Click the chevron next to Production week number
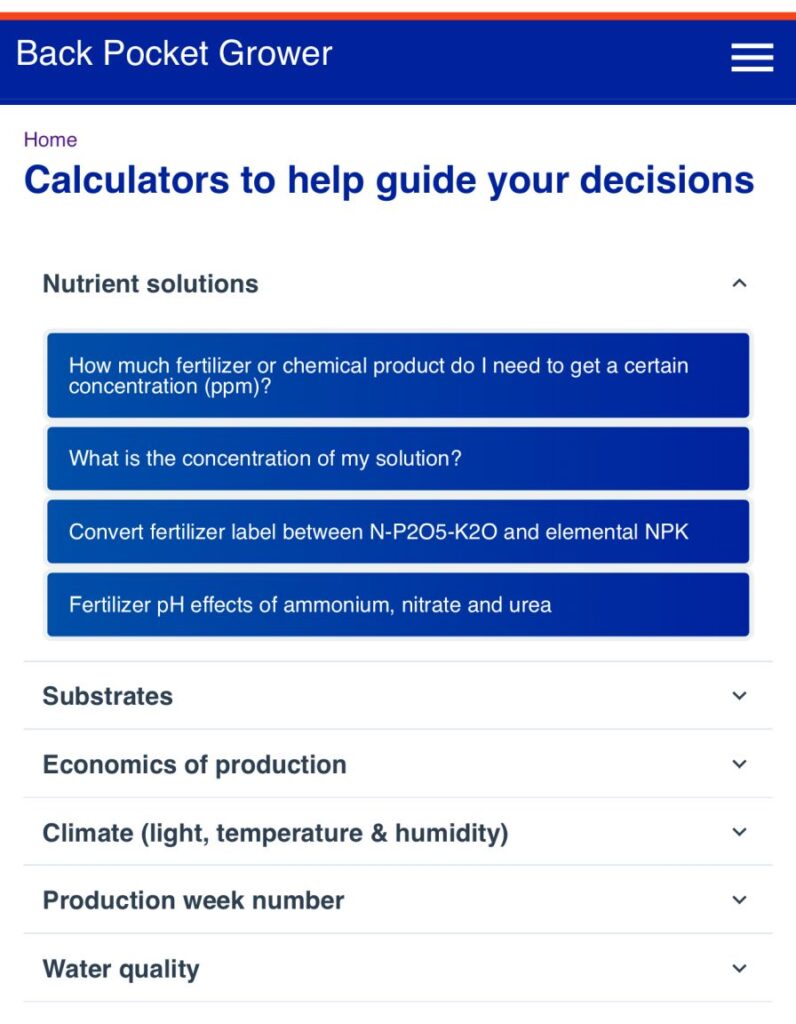This screenshot has width=796, height=1024. pyautogui.click(x=738, y=900)
